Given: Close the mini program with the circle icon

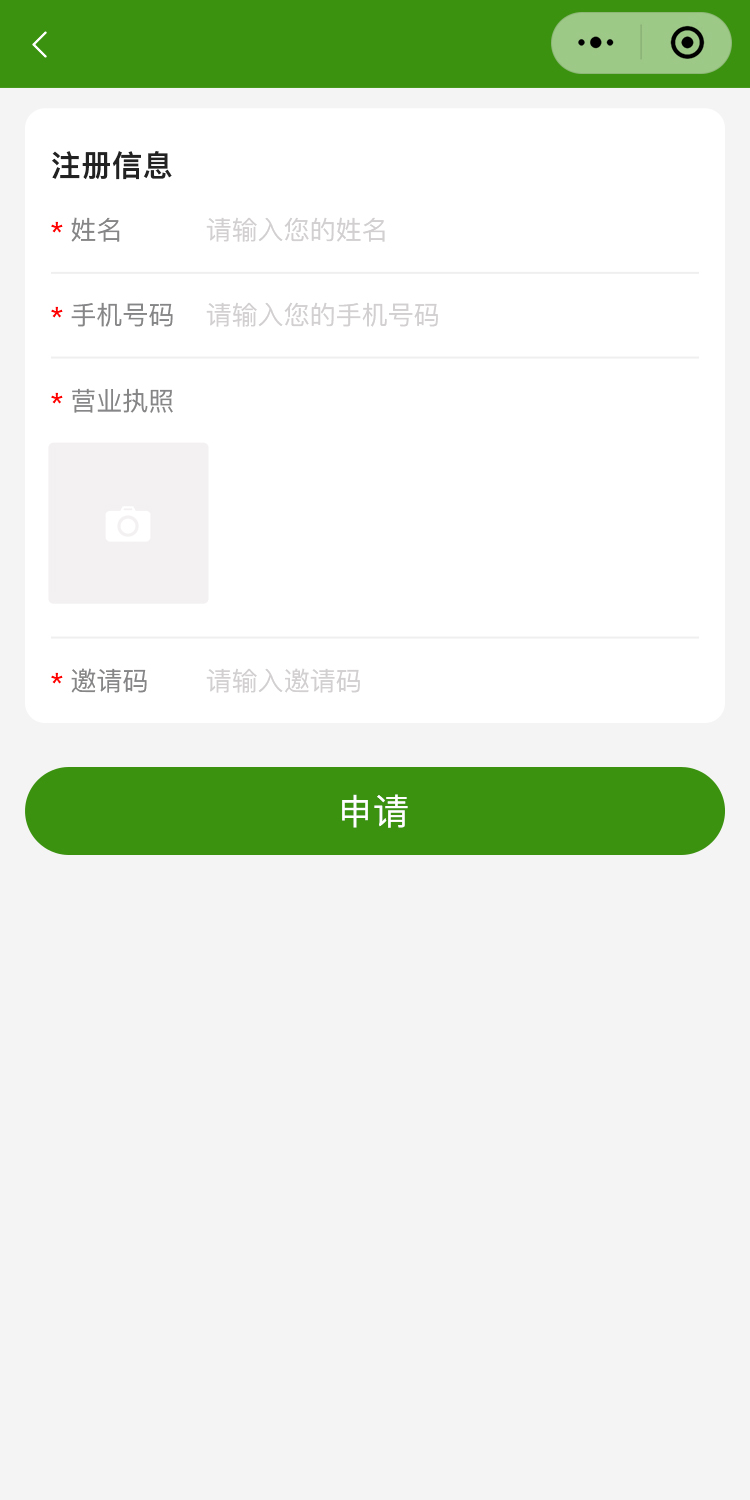Looking at the screenshot, I should 687,43.
